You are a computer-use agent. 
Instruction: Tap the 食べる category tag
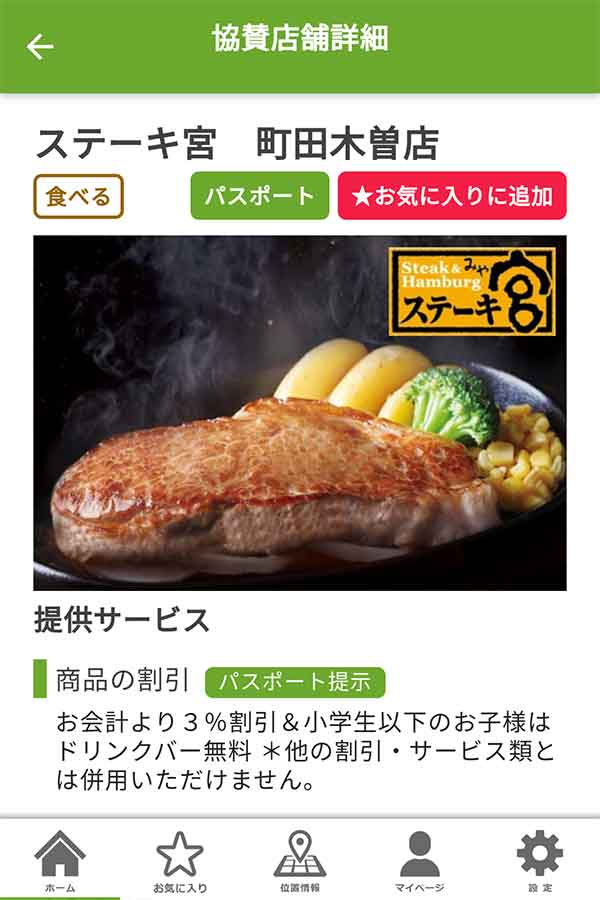coord(78,196)
